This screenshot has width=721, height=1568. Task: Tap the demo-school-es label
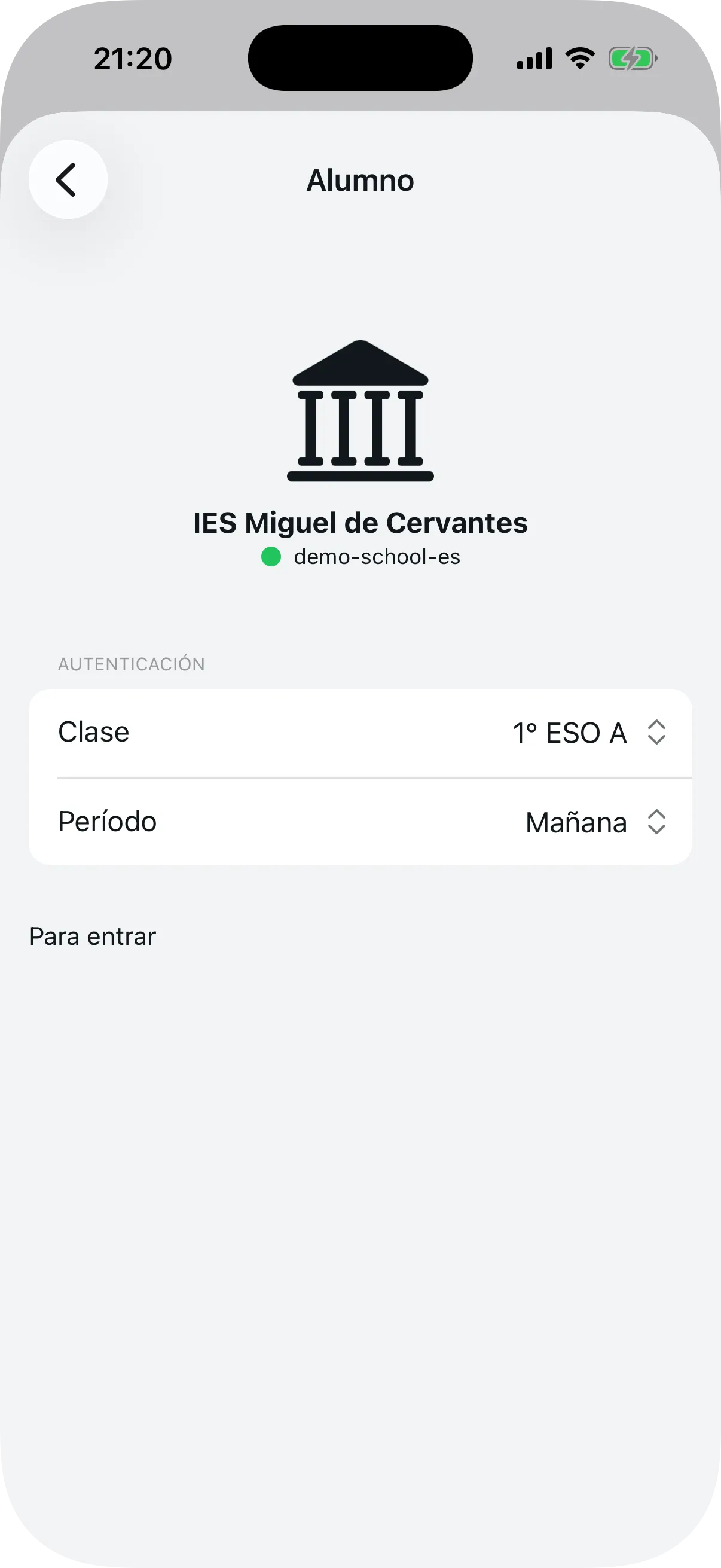tap(377, 556)
